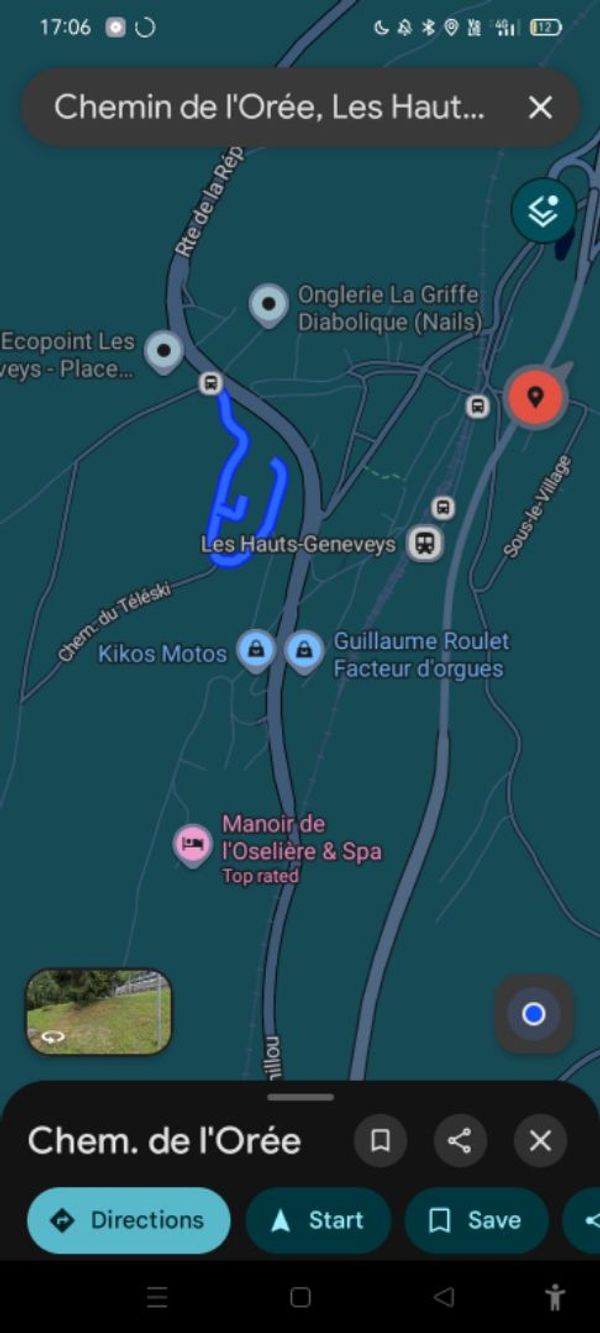Tap the search field with Chemin de l'Orée
The height and width of the screenshot is (1333, 600).
[270, 108]
